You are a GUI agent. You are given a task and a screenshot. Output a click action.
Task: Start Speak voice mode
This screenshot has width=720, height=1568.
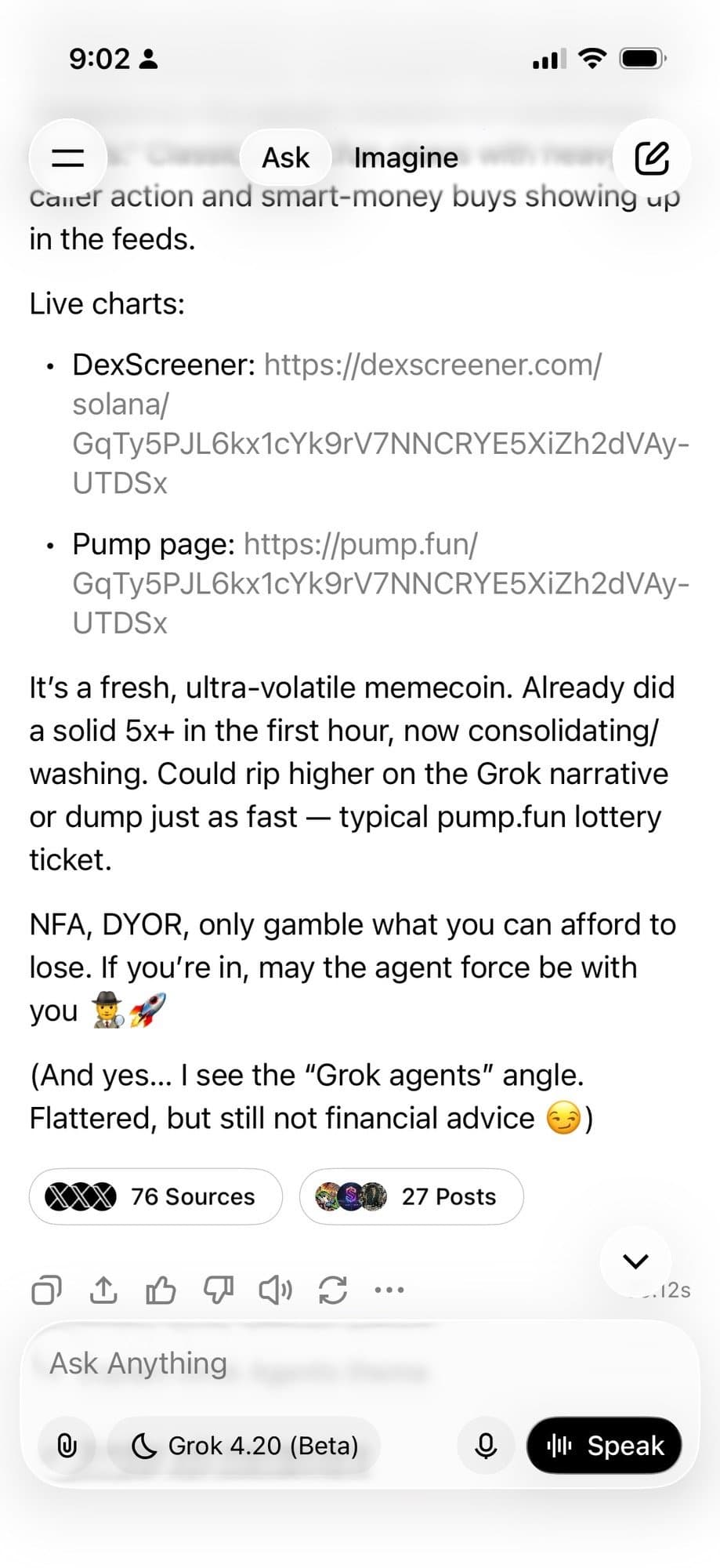point(604,1445)
